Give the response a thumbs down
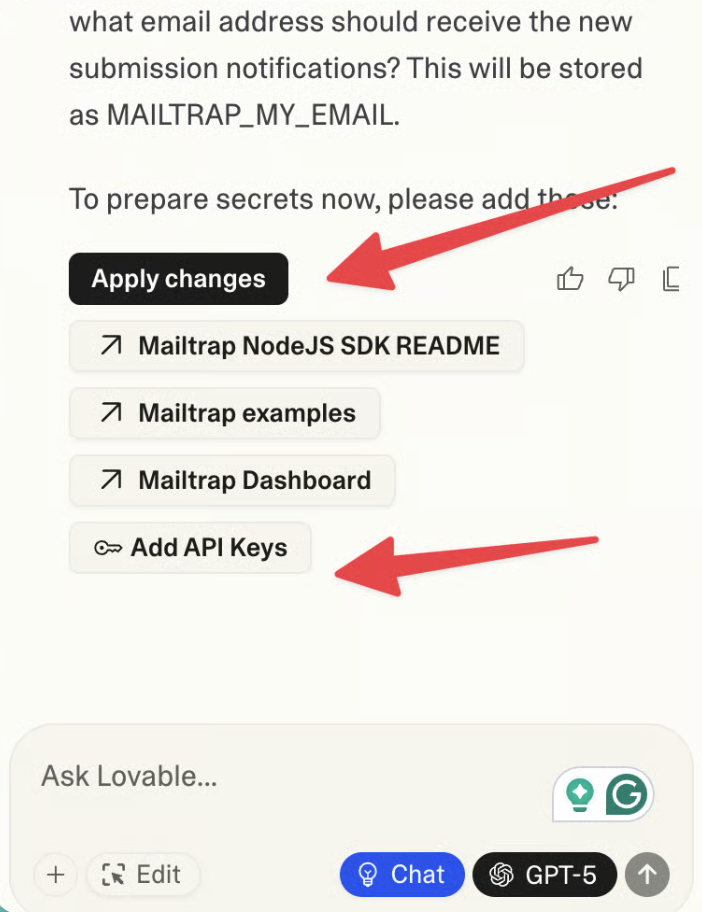This screenshot has height=912, width=702. 621,279
